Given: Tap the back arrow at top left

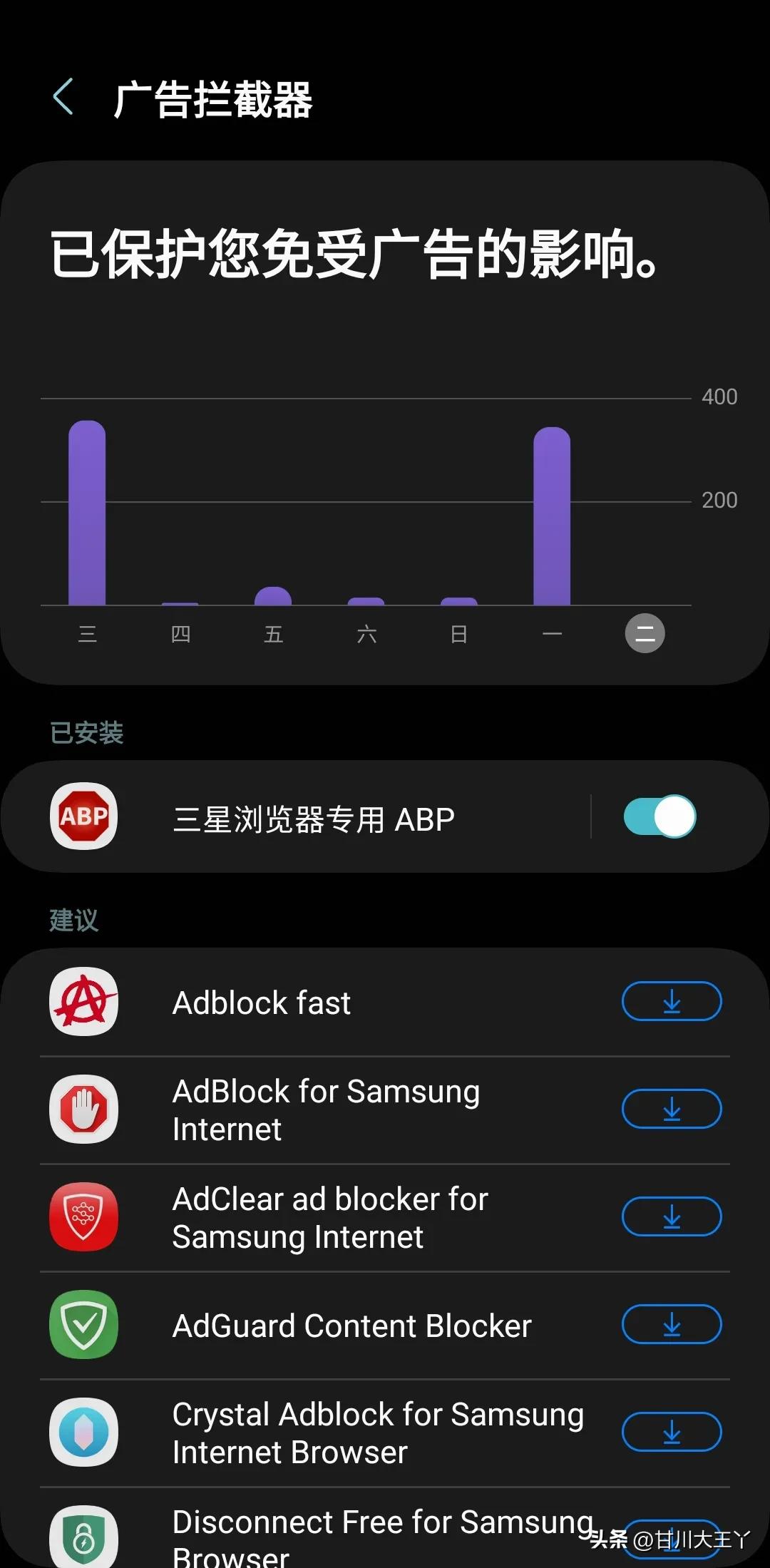Looking at the screenshot, I should click(63, 97).
